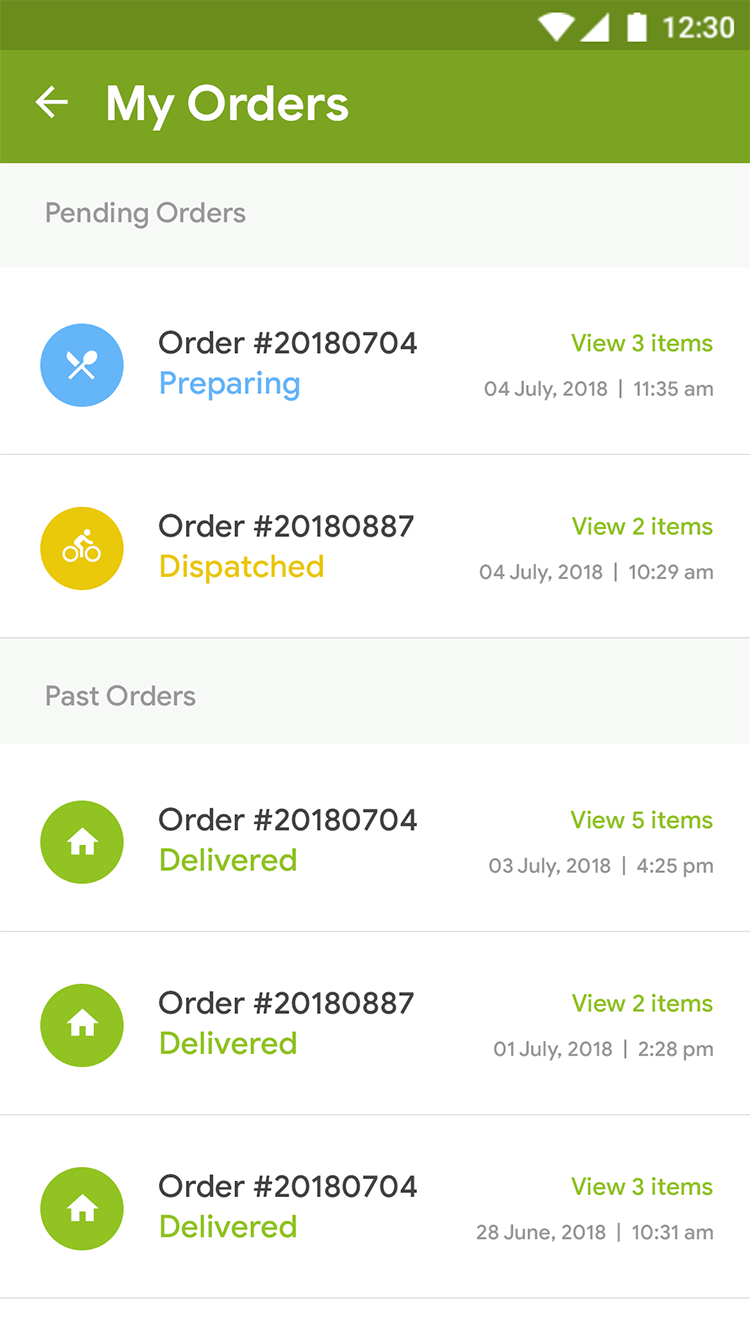
Task: Click the home icon beside the 01 July order
Action: point(82,1025)
